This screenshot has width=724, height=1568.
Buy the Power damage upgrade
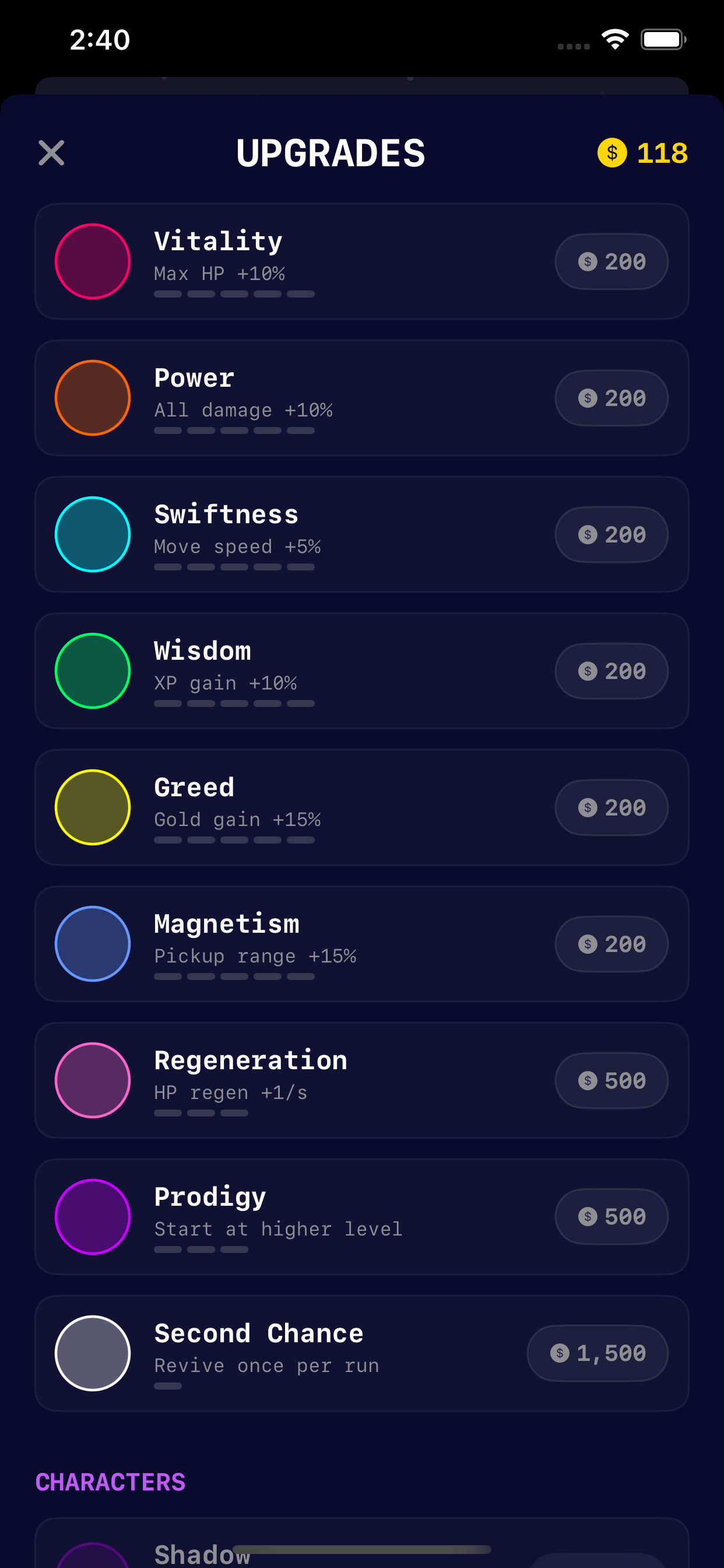tap(611, 397)
